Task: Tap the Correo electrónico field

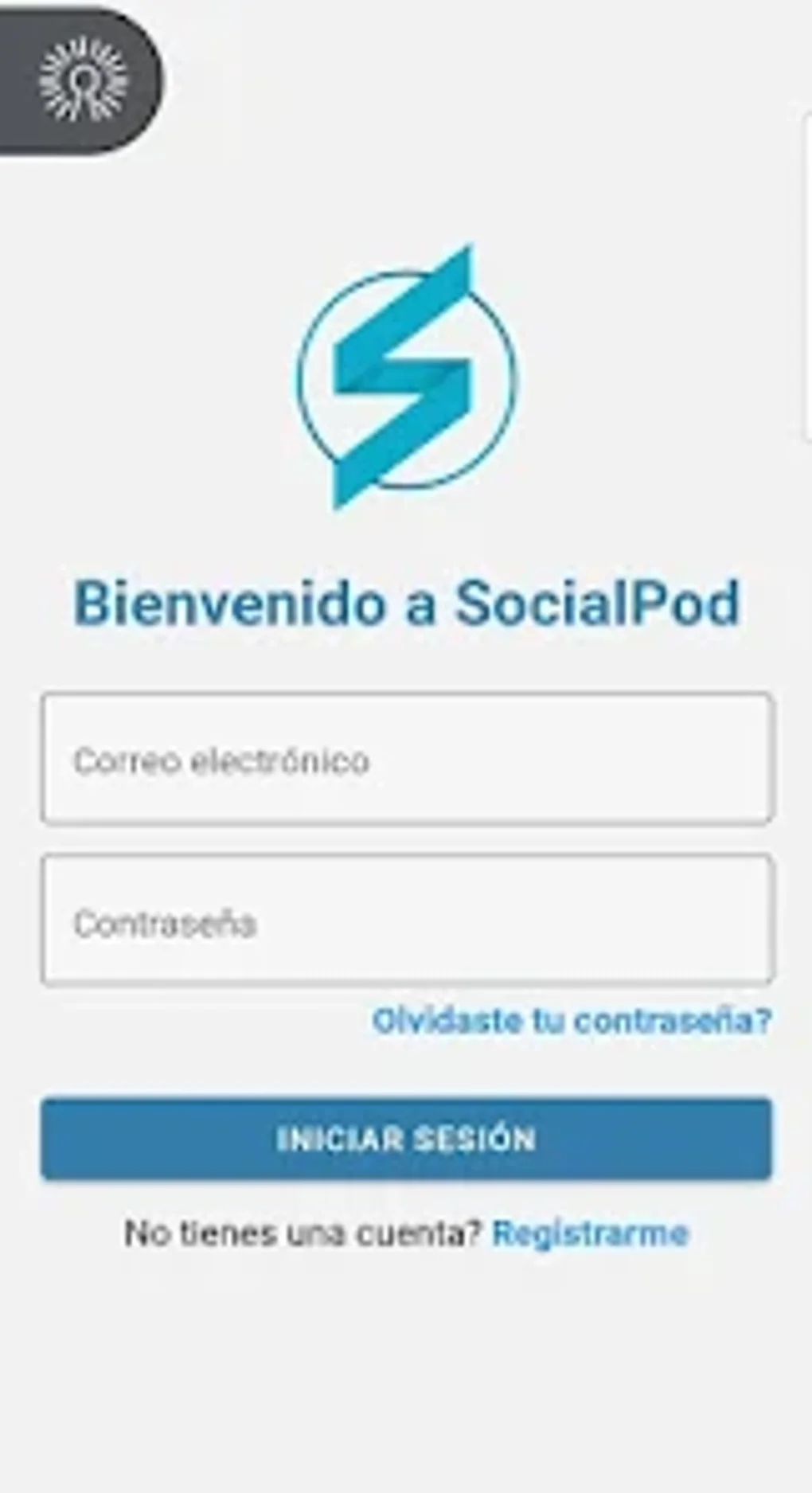Action: click(407, 759)
